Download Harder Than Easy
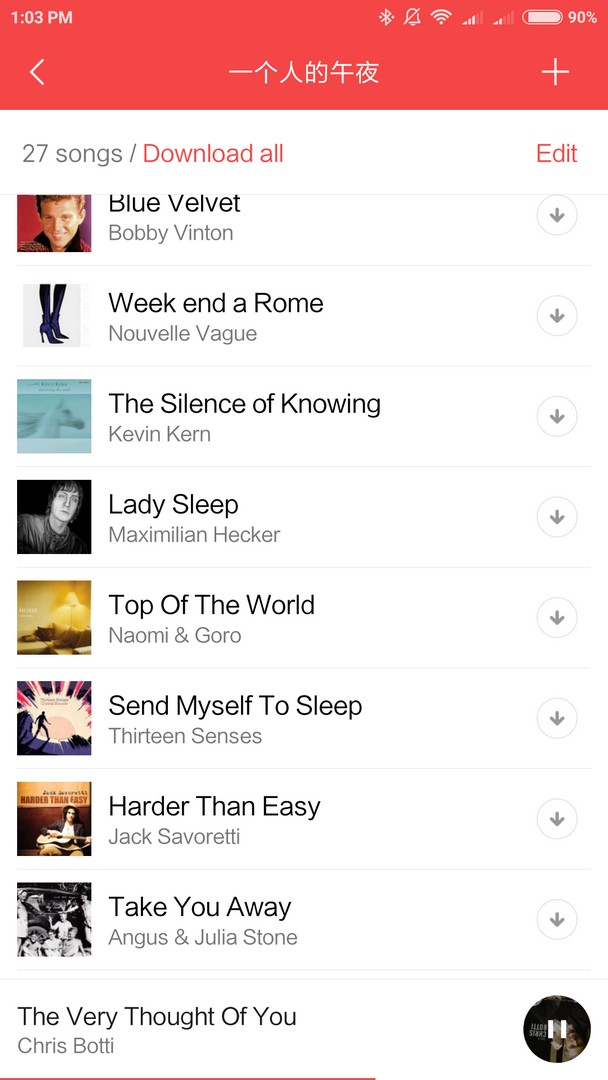 point(556,819)
